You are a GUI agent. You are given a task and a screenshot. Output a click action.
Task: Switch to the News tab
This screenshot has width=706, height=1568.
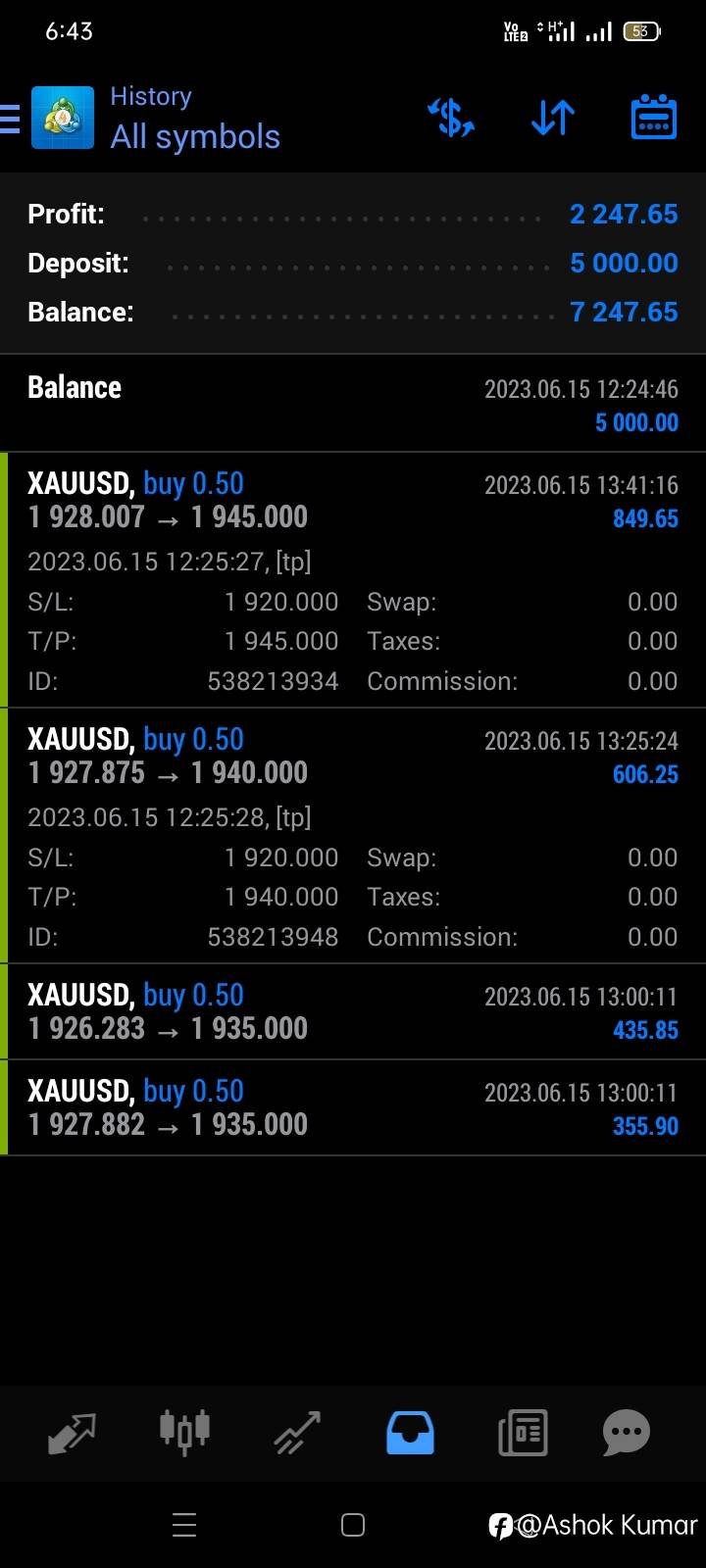pos(523,1433)
